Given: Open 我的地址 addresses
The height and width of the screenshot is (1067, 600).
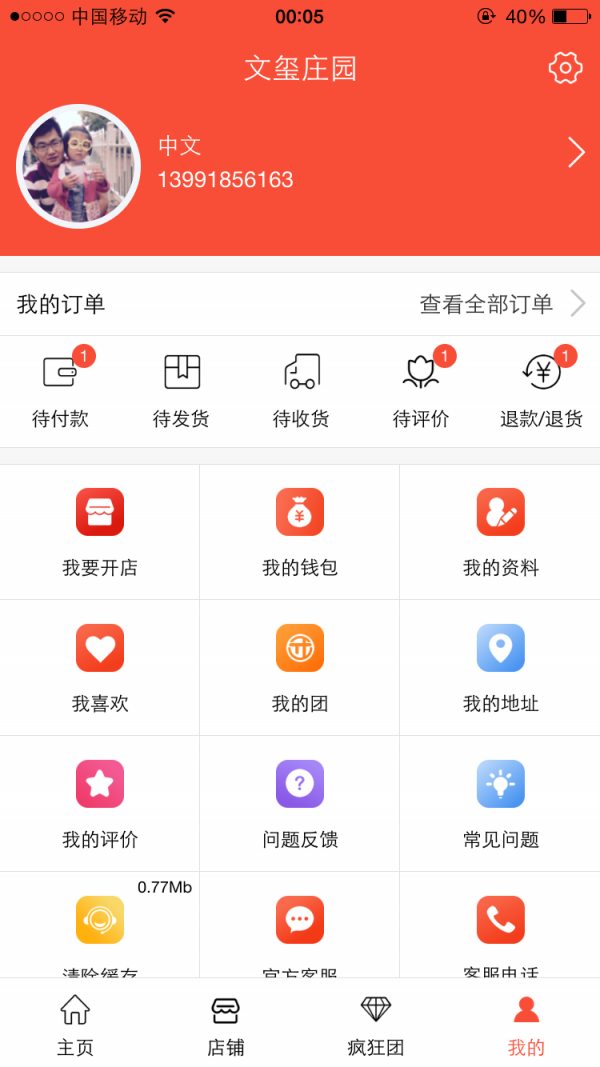Looking at the screenshot, I should 500,667.
